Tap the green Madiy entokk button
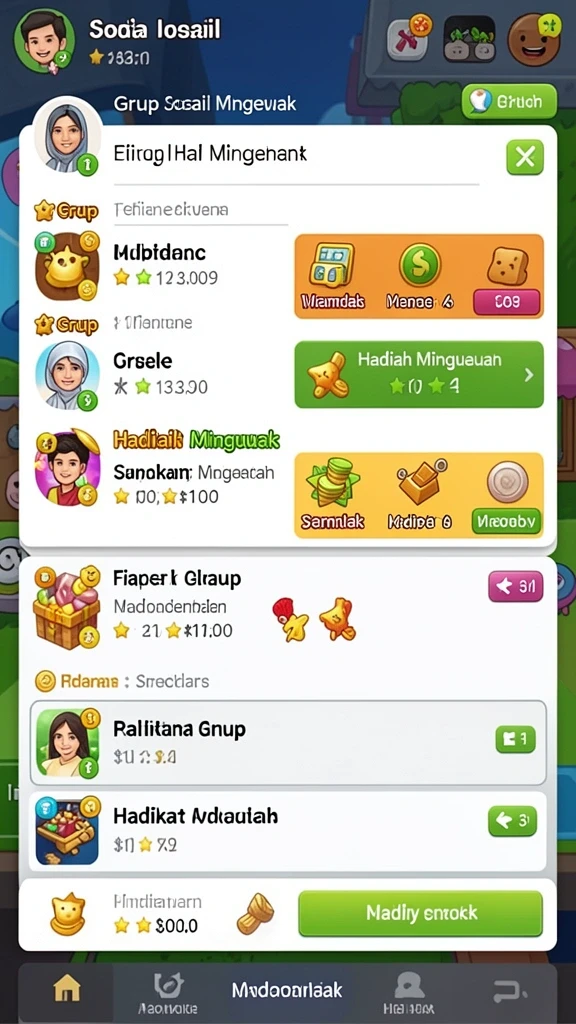576x1024 pixels. [421, 913]
